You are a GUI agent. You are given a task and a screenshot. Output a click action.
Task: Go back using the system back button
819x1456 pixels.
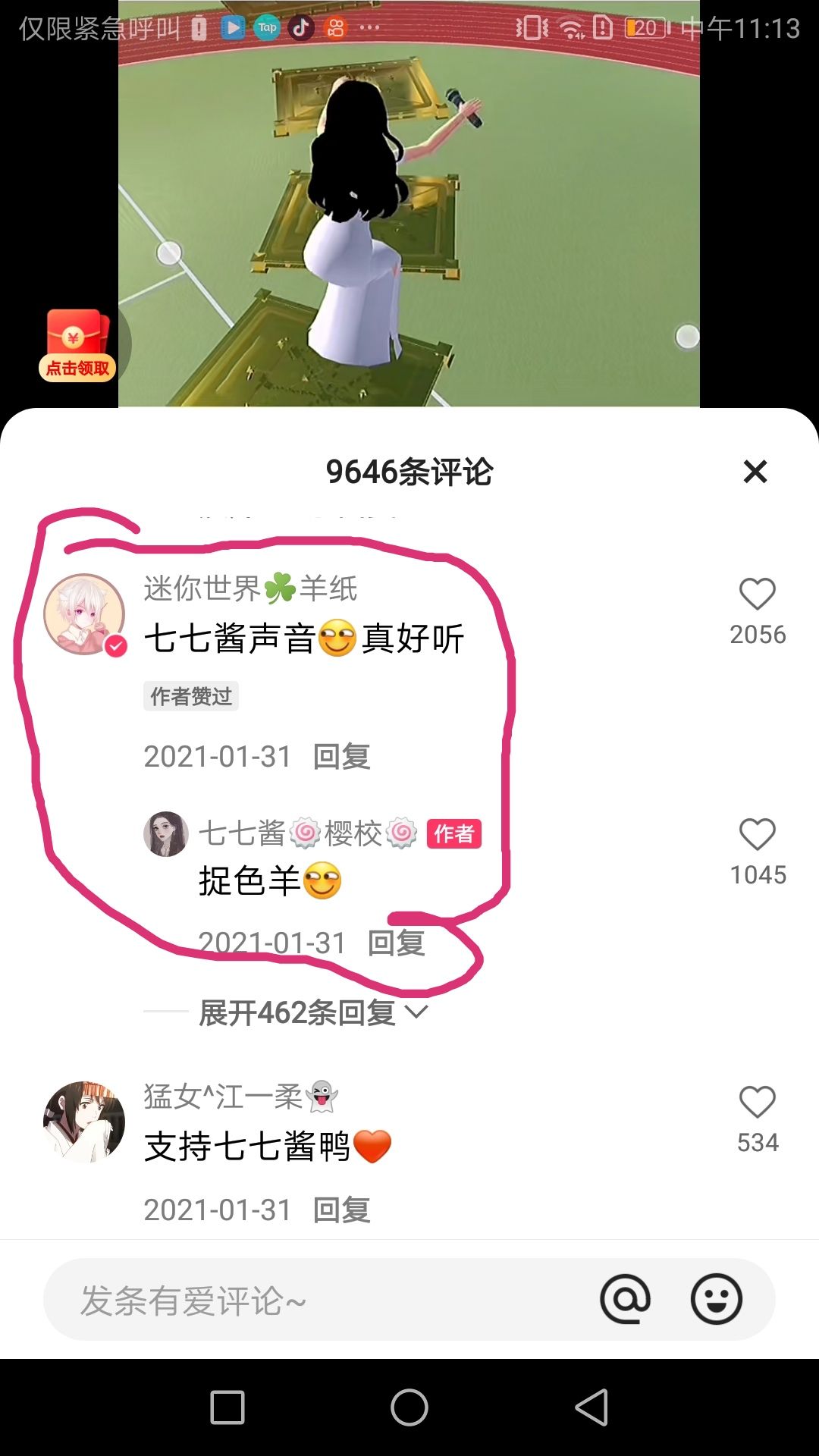pos(591,1407)
